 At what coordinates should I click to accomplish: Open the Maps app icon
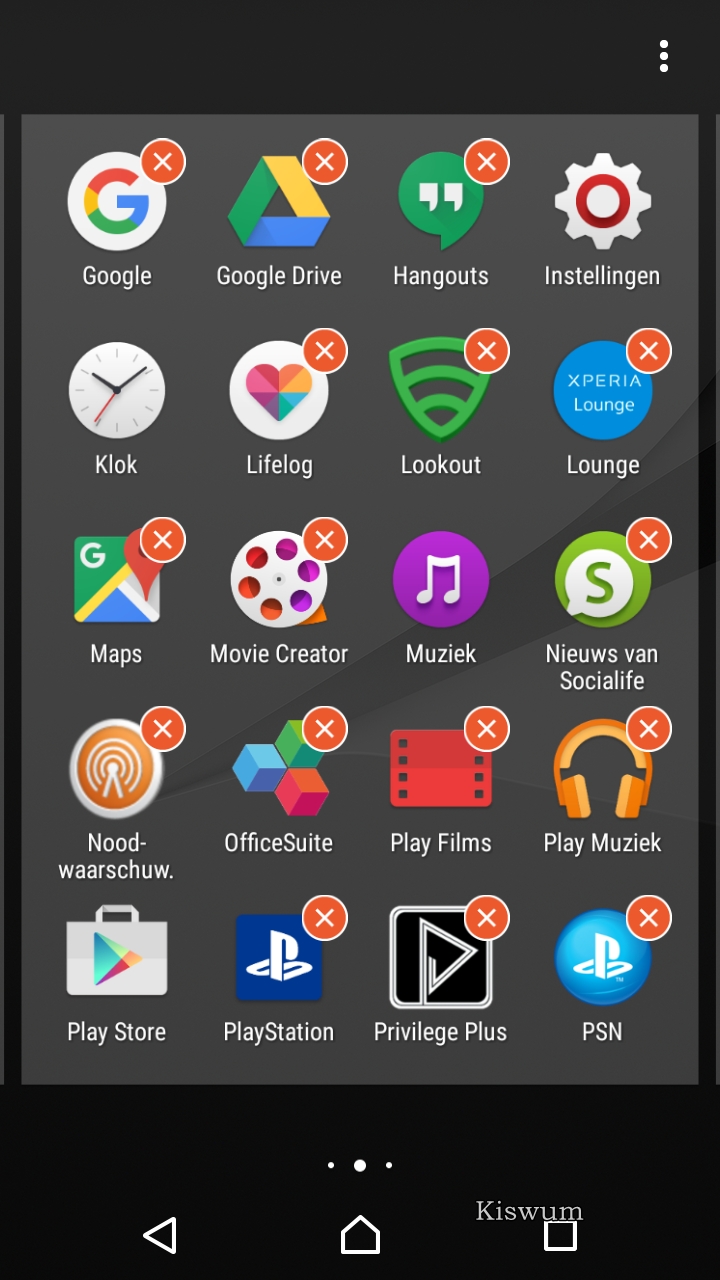point(117,579)
